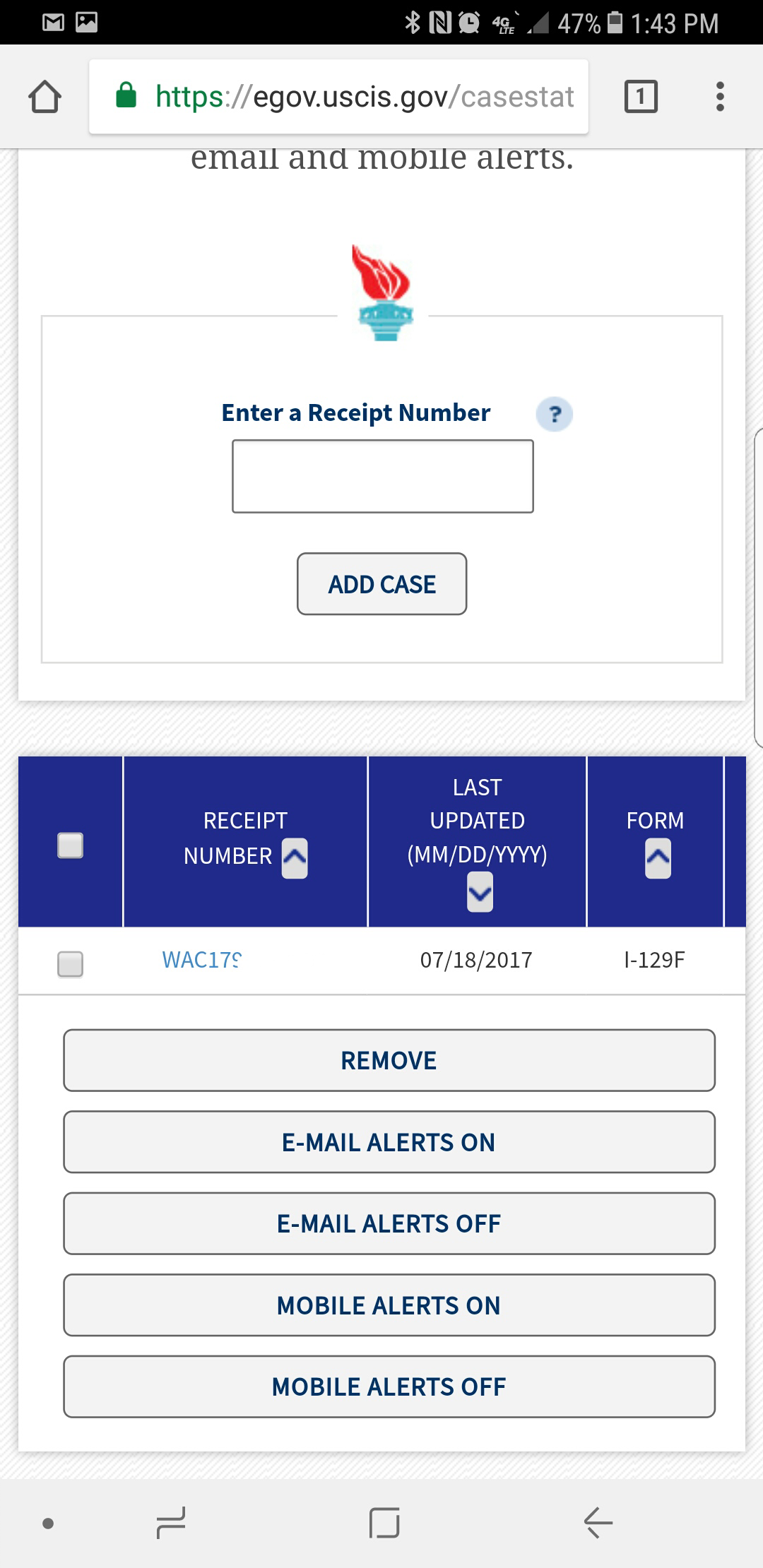Turn E-MAIL ALERTS ON
This screenshot has height=1568, width=763.
click(389, 1142)
